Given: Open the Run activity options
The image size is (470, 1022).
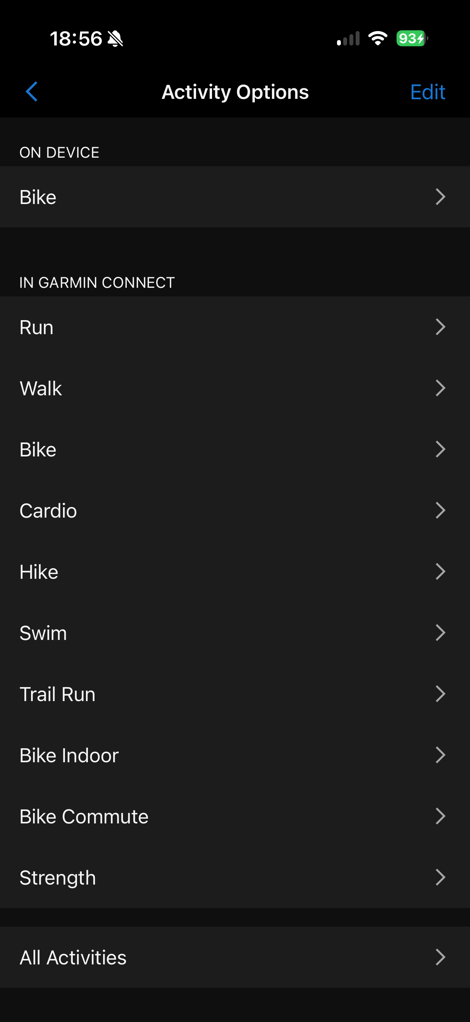Looking at the screenshot, I should tap(235, 327).
